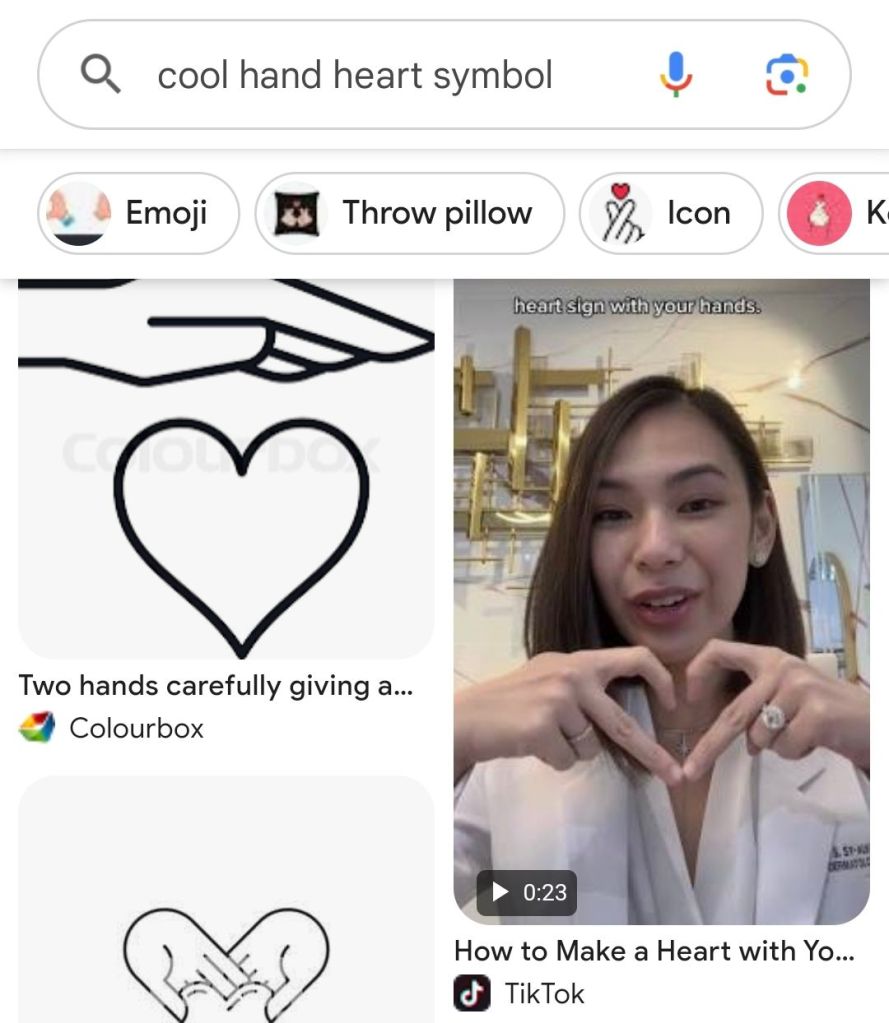Select the Emoji filter chip

[x=139, y=213]
